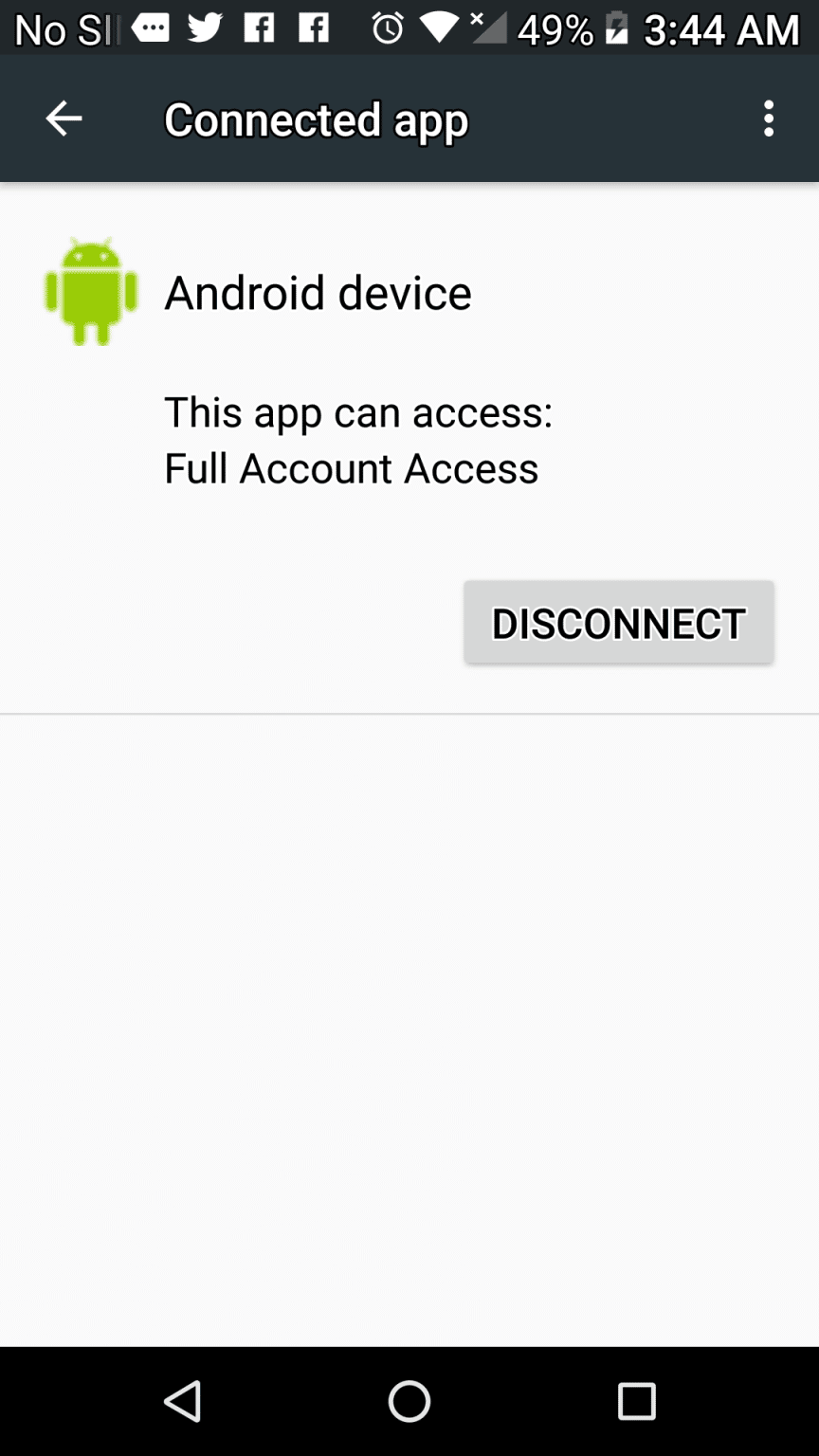
Task: Open the Twitter notification icon
Action: pyautogui.click(x=207, y=28)
